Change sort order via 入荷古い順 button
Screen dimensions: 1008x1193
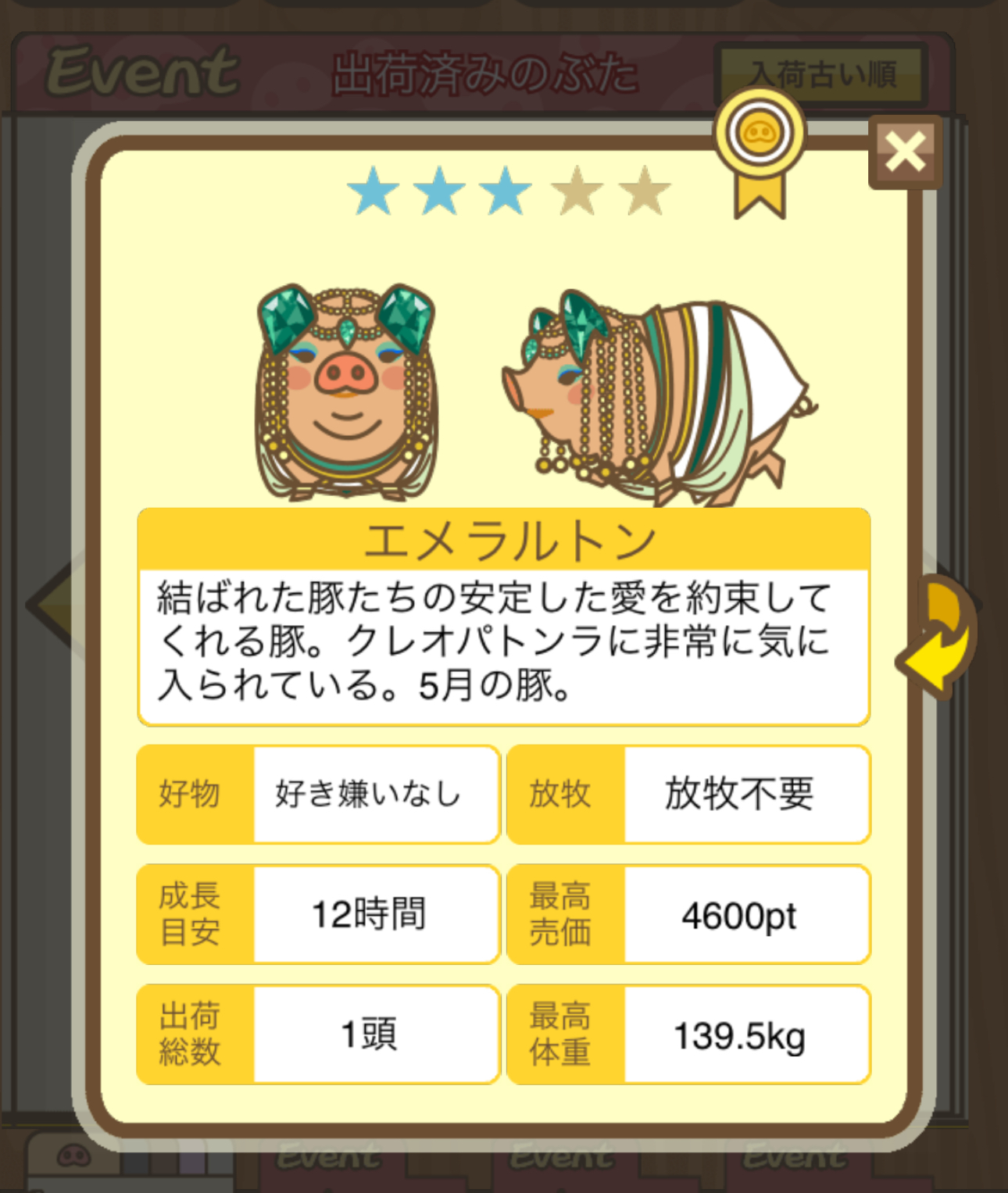coord(822,75)
